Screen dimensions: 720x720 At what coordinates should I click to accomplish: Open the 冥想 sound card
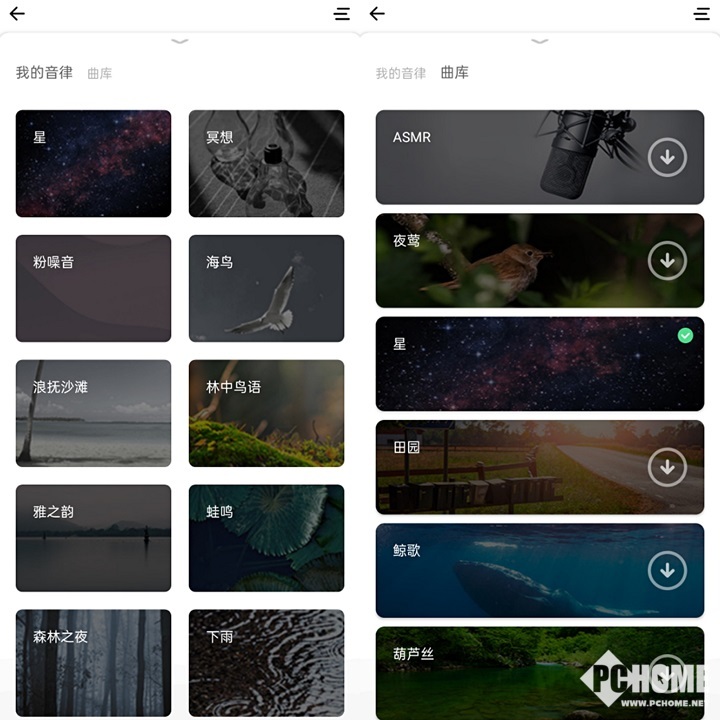[x=266, y=163]
